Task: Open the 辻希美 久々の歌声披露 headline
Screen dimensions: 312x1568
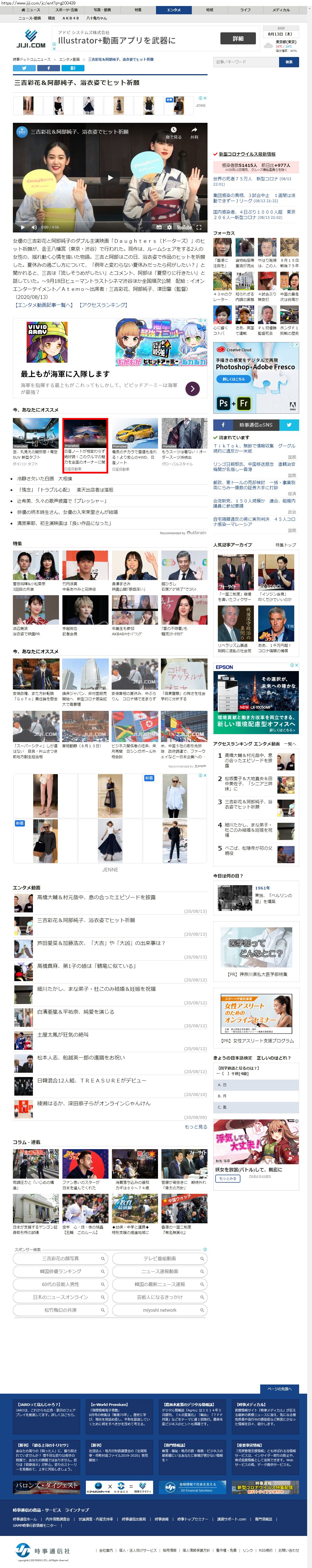Action: coord(62,501)
